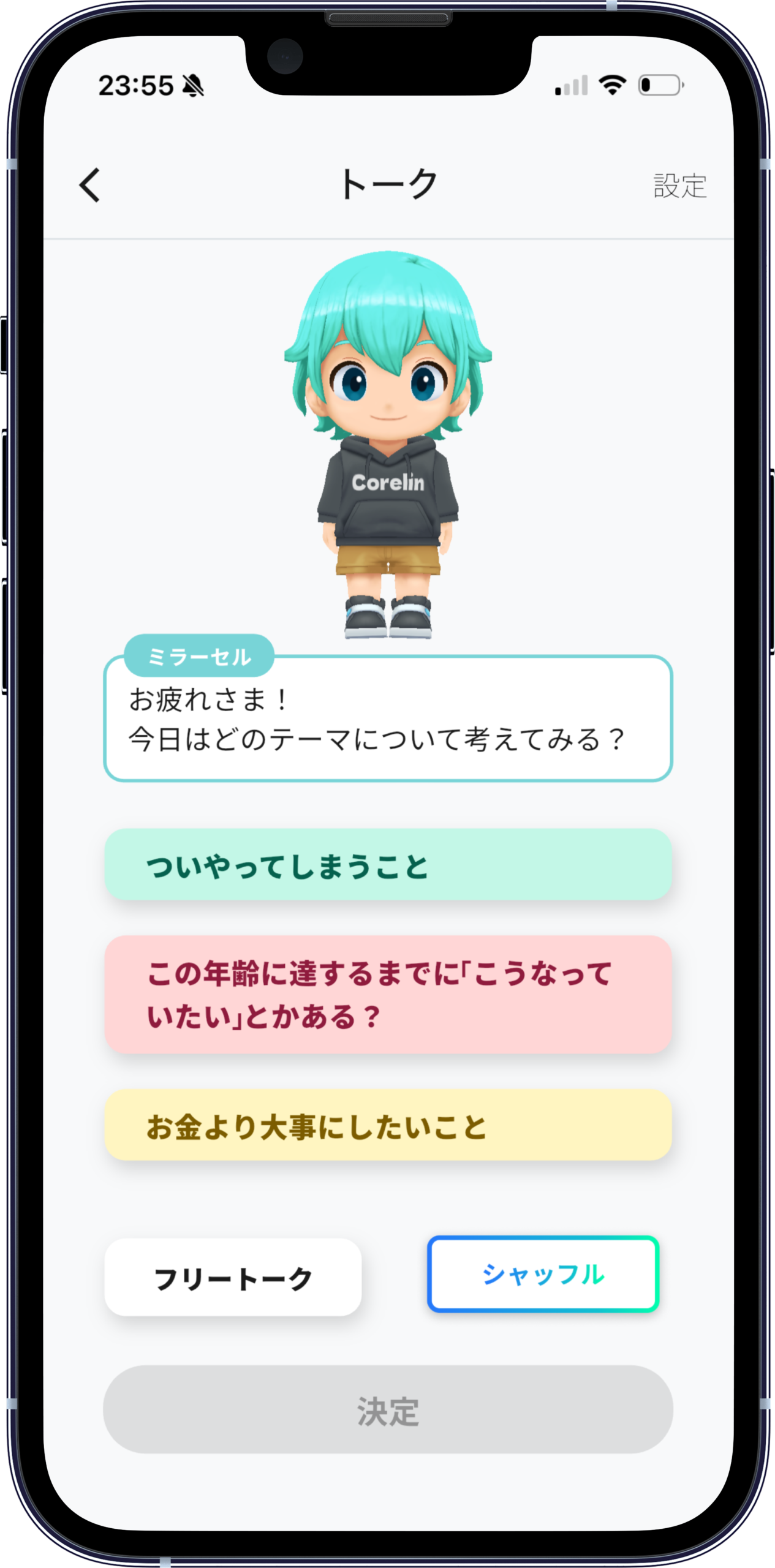This screenshot has height=1568, width=775.
Task: Tap the 決定 confirm button
Action: click(388, 1410)
